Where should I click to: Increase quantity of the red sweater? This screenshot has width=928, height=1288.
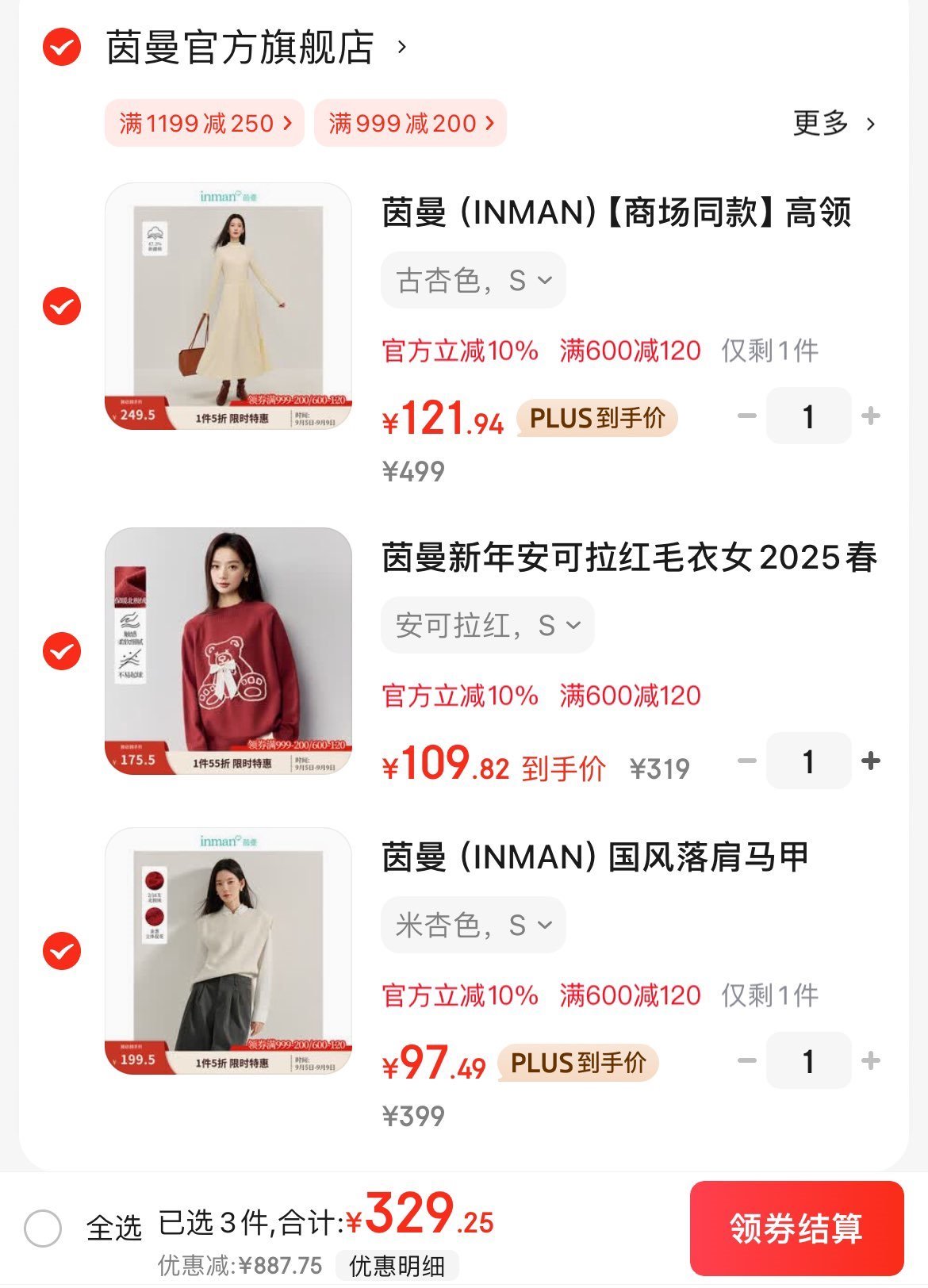872,759
